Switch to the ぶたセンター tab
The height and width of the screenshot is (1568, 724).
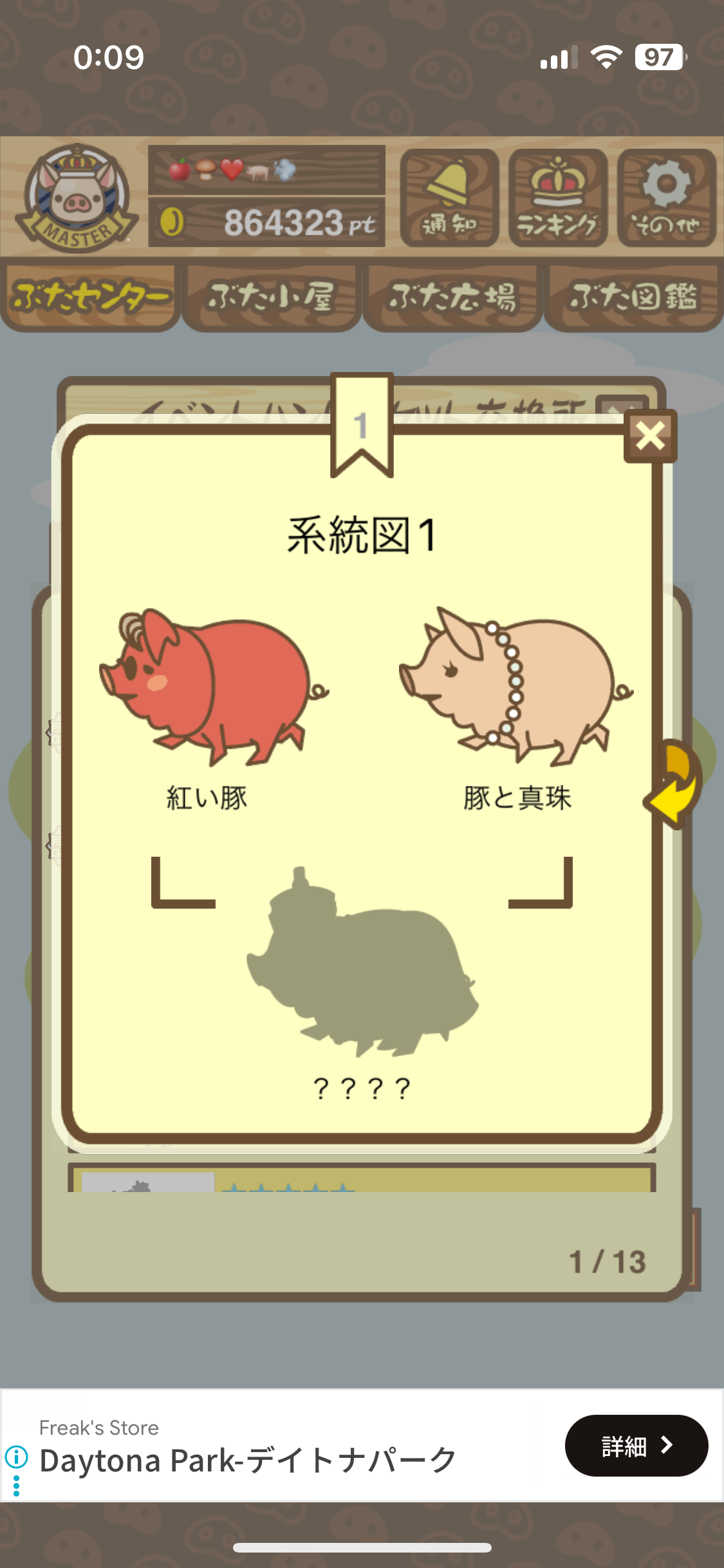[x=90, y=297]
